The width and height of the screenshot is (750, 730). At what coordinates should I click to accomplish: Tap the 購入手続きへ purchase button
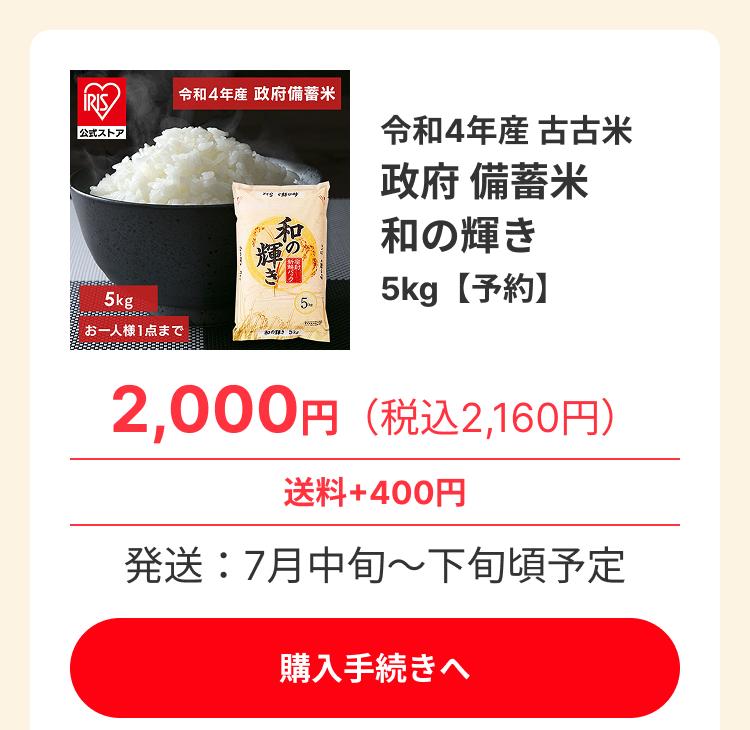[x=375, y=667]
